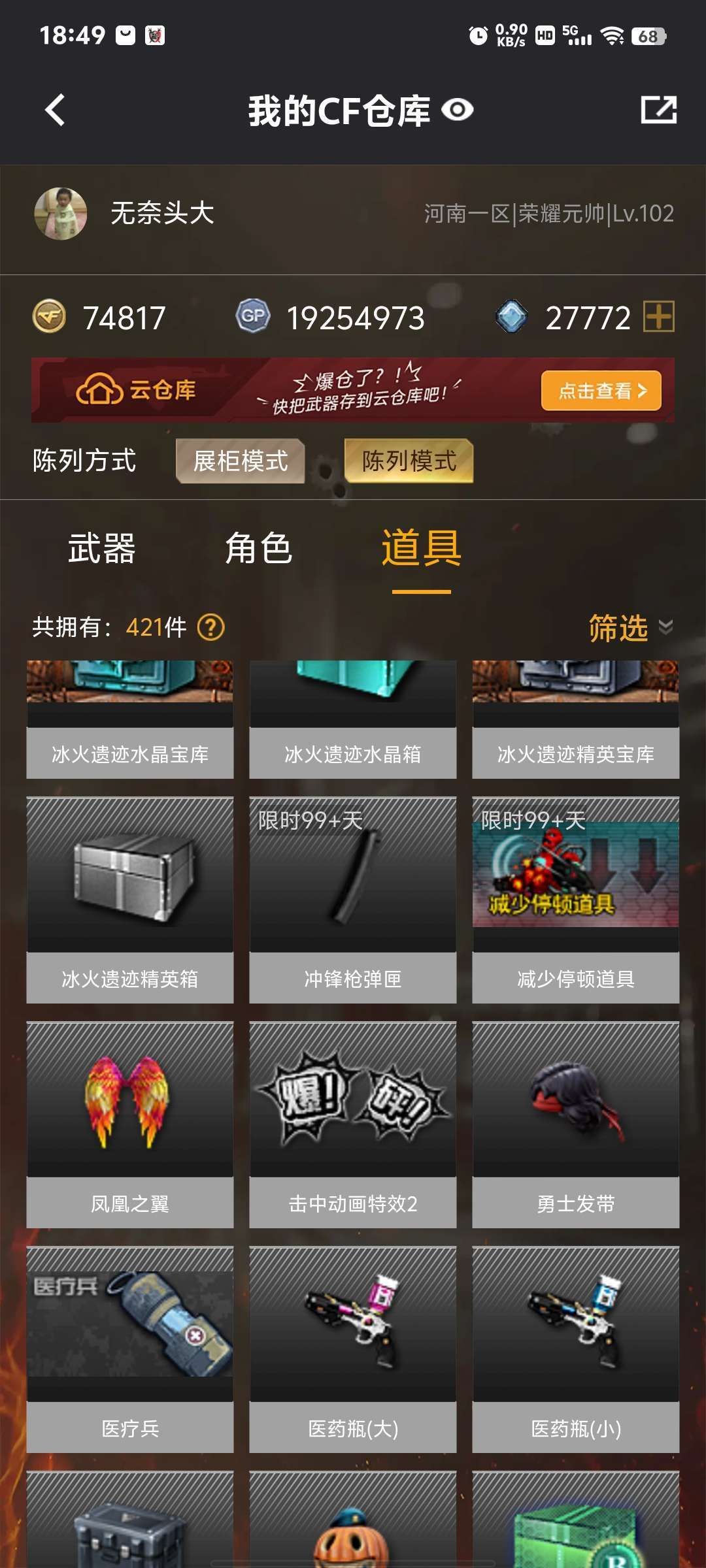Open the 医疗兵 item
The height and width of the screenshot is (1568, 706).
pyautogui.click(x=130, y=1350)
